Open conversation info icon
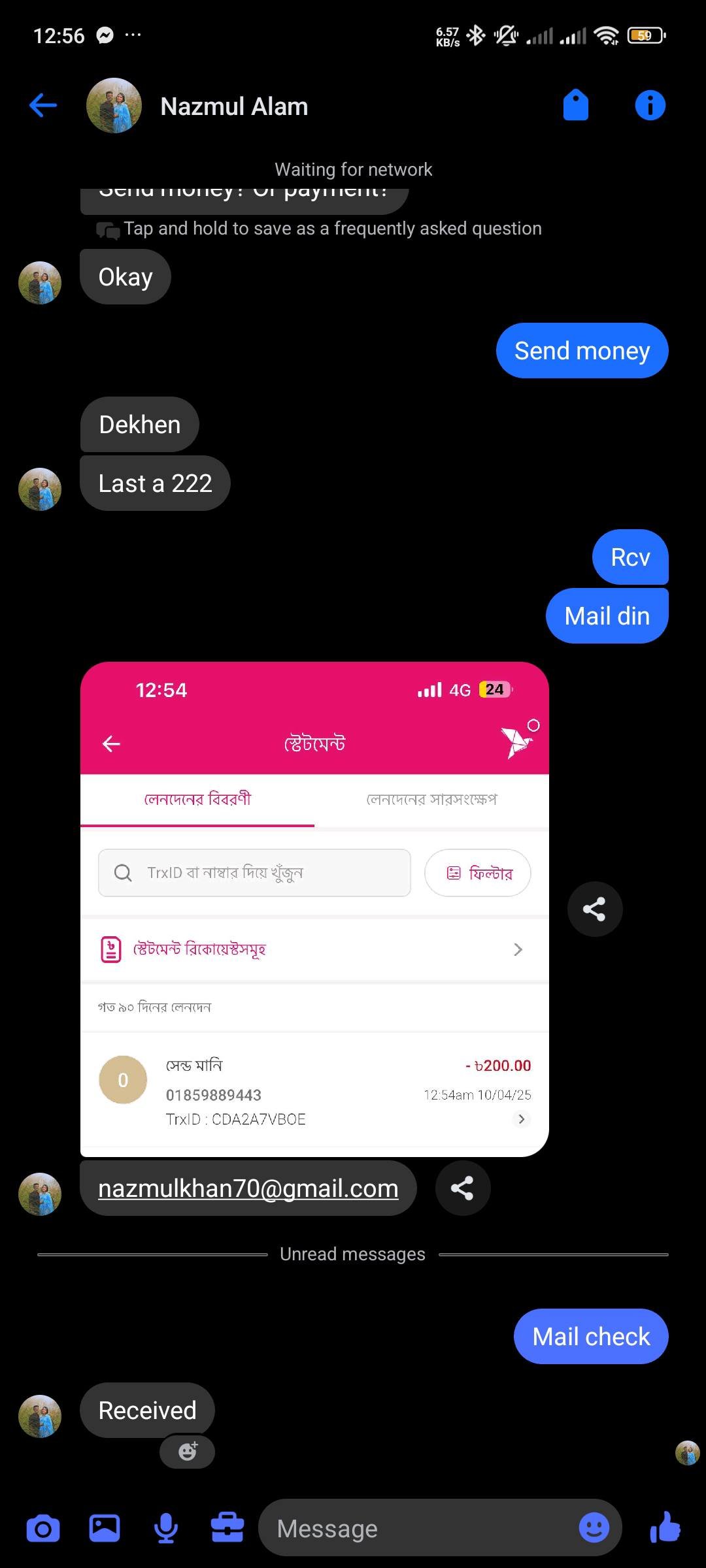 coord(650,105)
